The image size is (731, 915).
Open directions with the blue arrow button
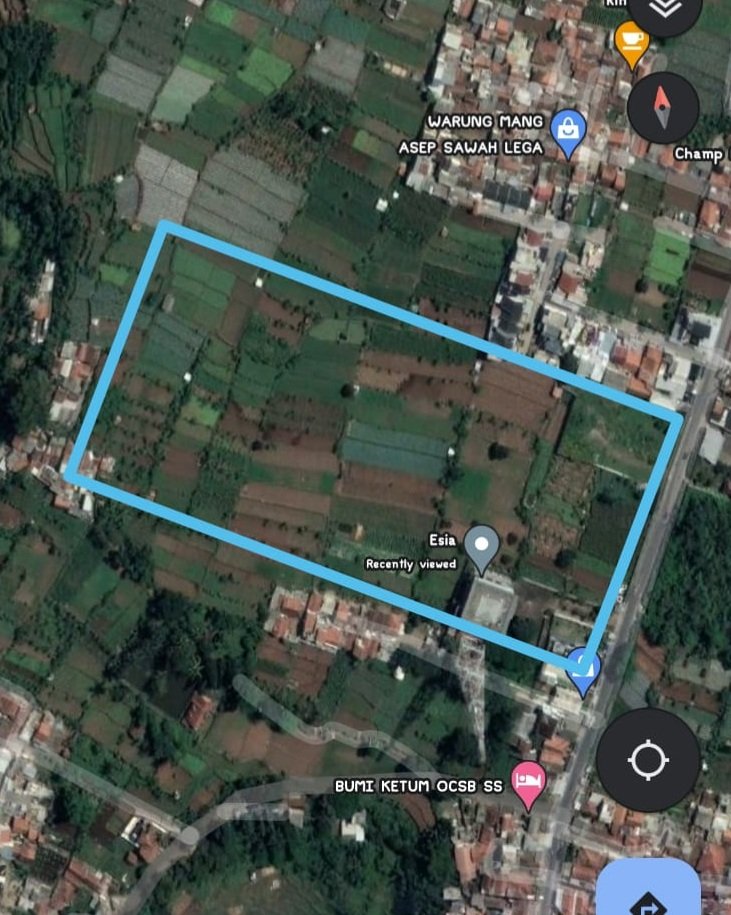(x=648, y=893)
